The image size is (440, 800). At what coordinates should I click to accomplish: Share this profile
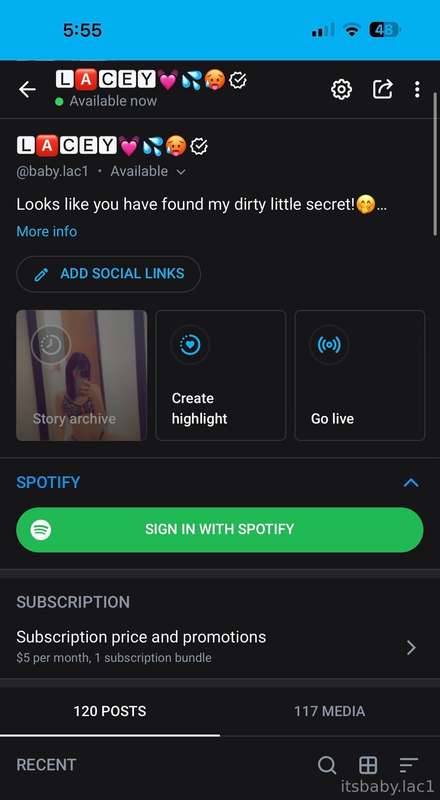tap(382, 89)
